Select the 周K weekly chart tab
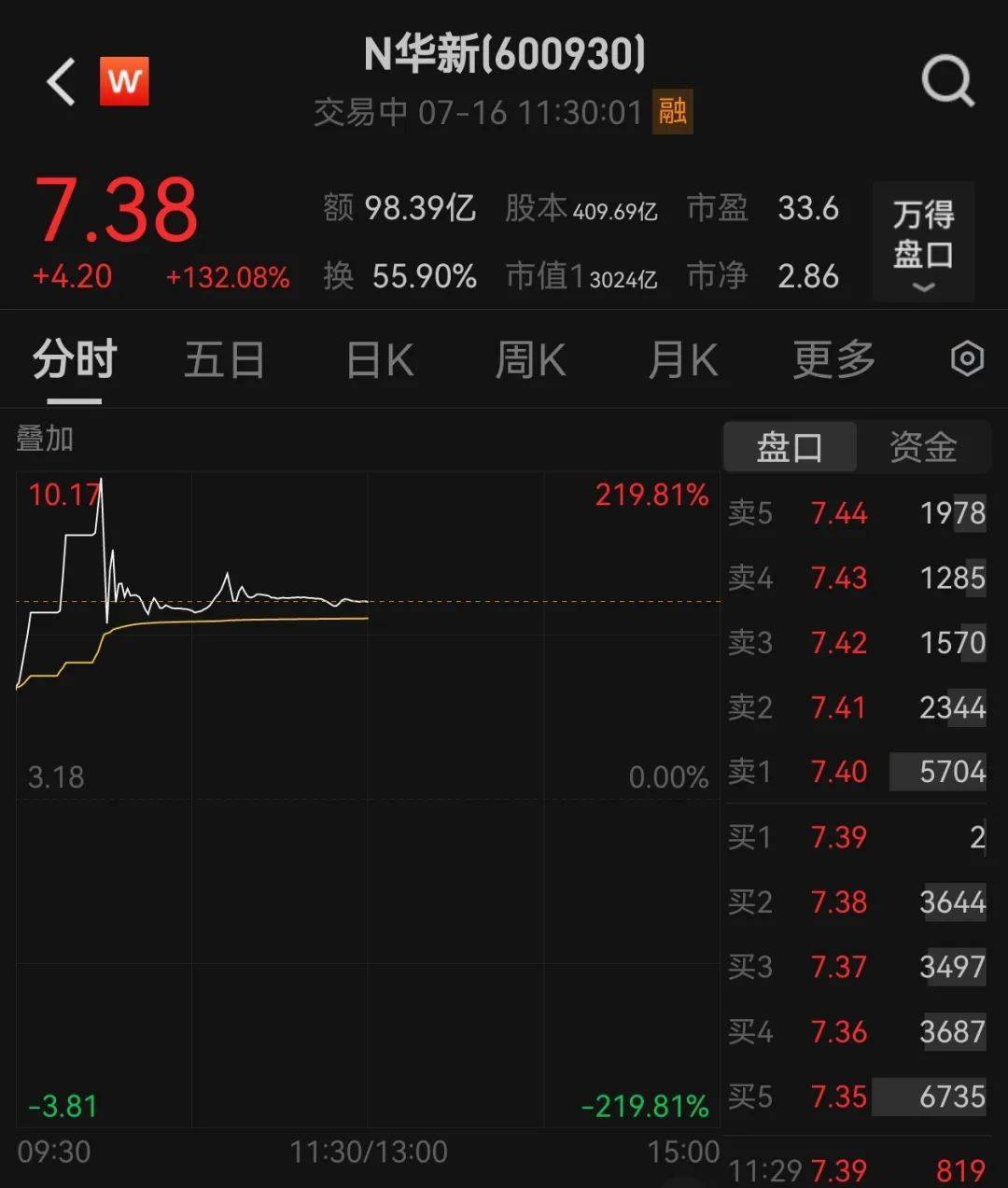 point(528,358)
